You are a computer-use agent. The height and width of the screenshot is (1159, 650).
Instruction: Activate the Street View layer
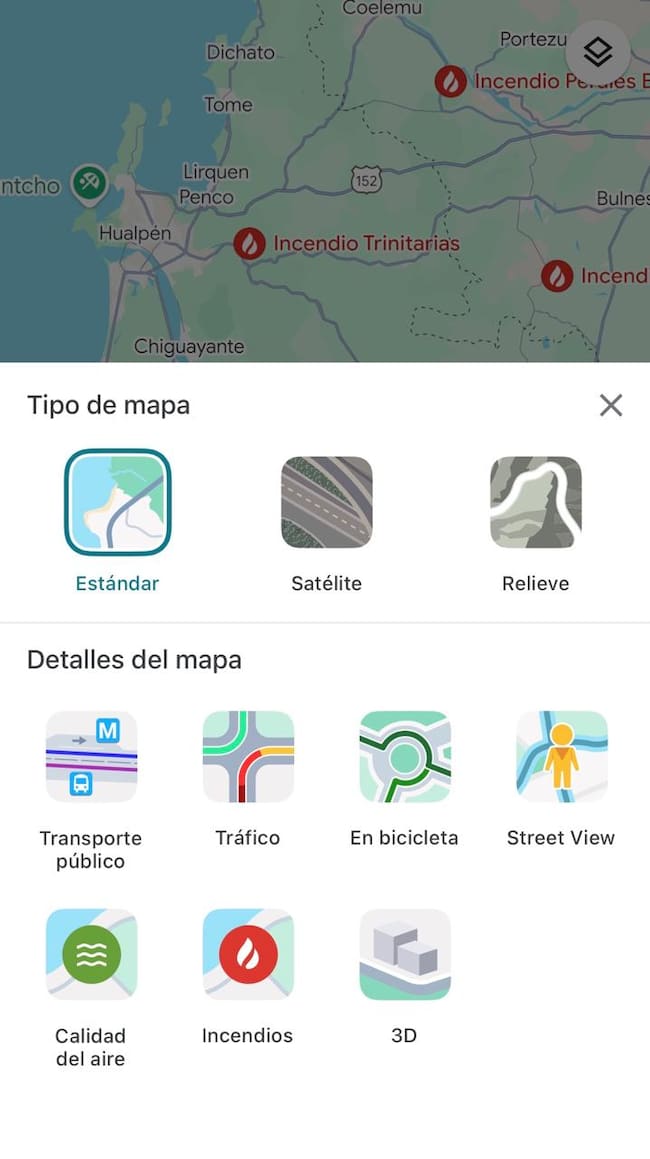tap(561, 757)
